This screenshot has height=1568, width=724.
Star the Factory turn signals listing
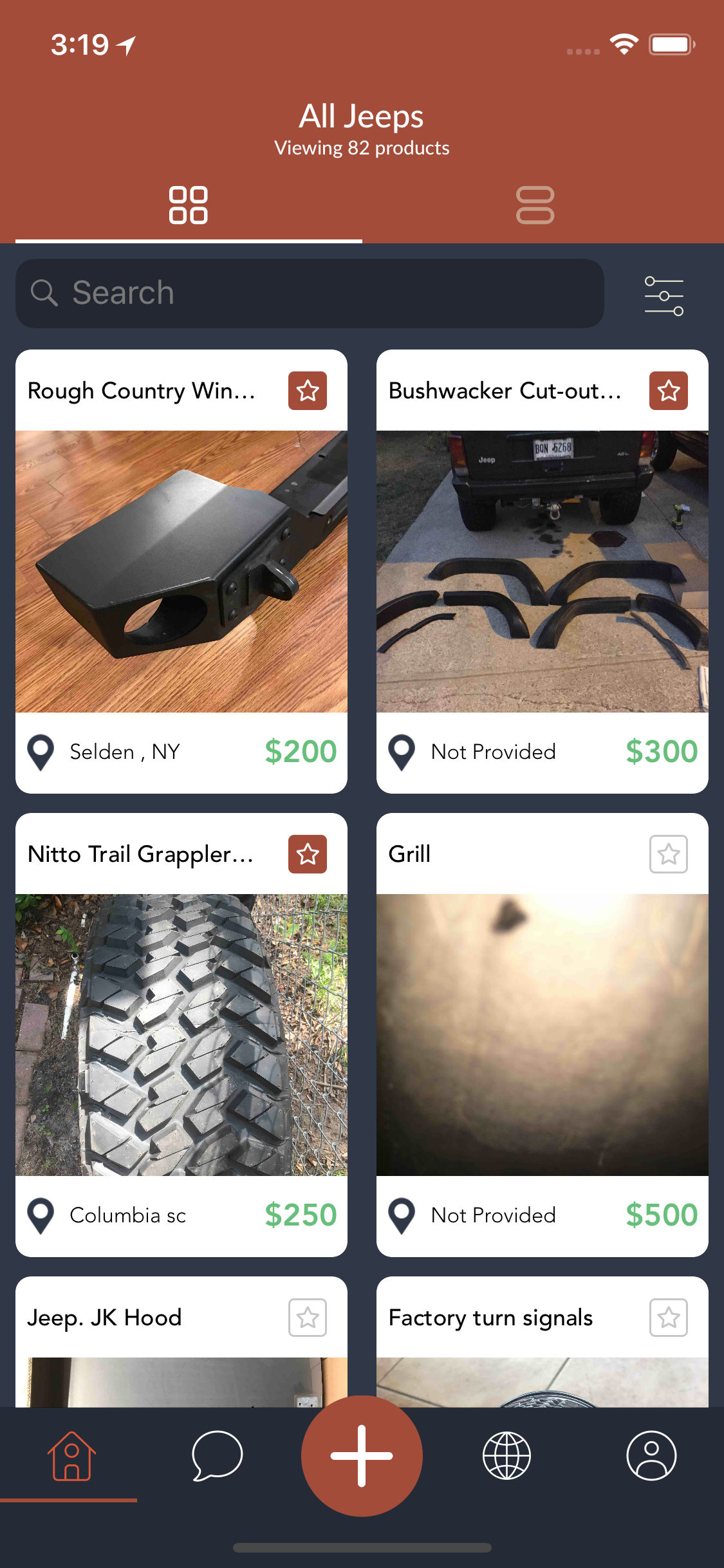(x=669, y=1318)
